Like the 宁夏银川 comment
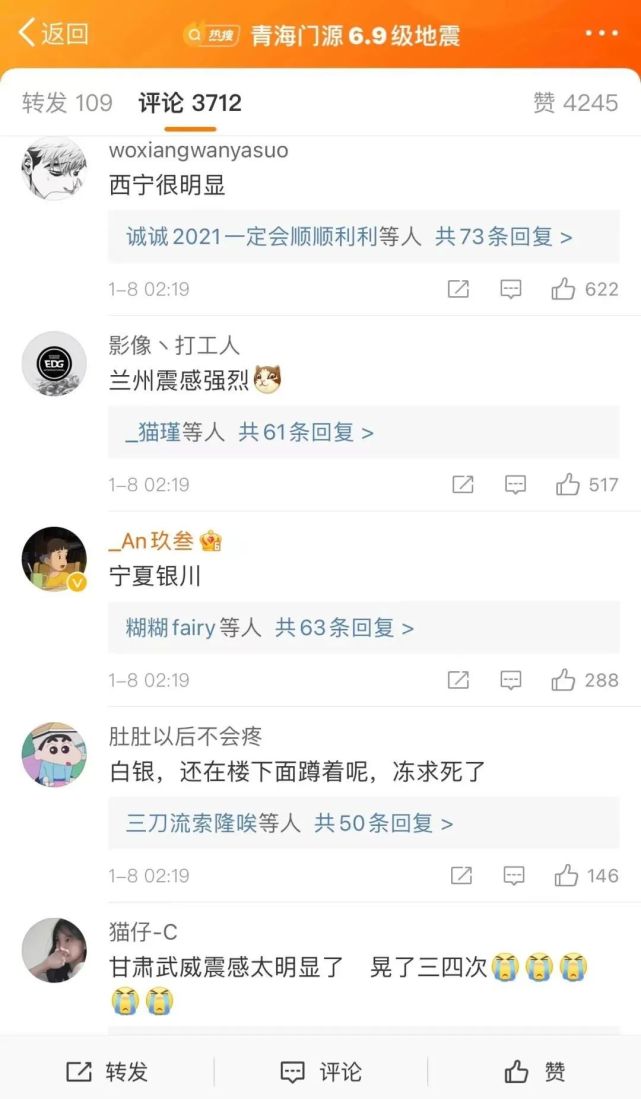Viewport: 641px width, 1099px height. [585, 680]
